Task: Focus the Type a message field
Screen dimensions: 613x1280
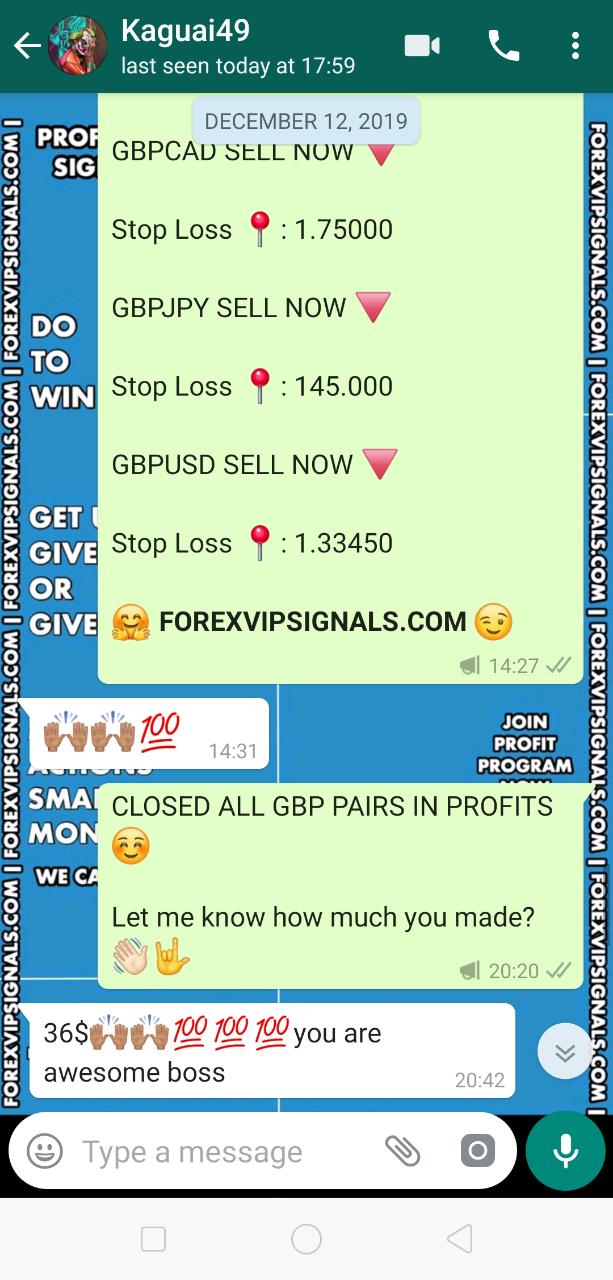Action: click(x=220, y=1152)
